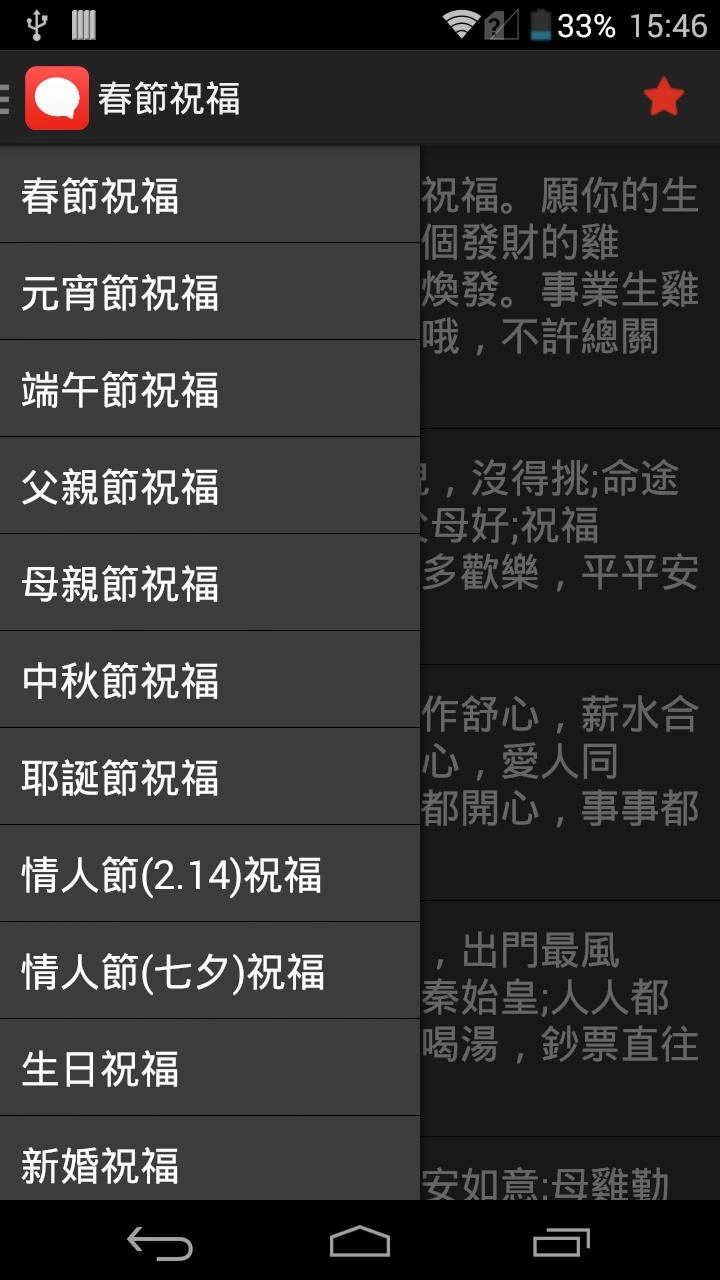Screen dimensions: 720x1280
Task: Open 父親節祝福 list
Action: tap(210, 486)
